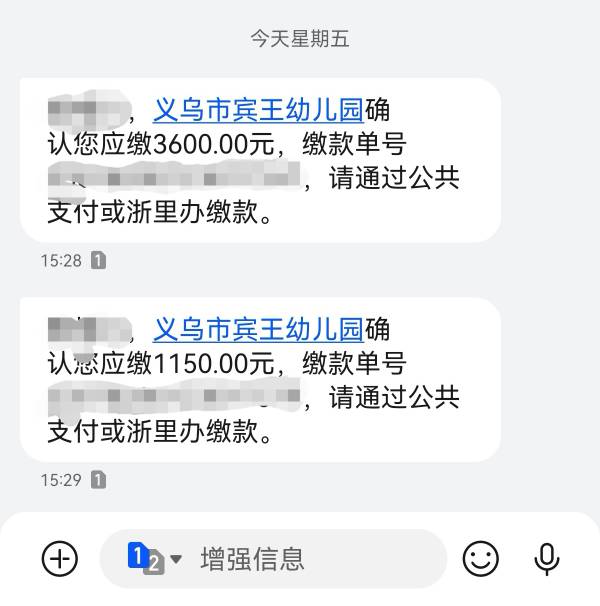Start voice input with the microphone
This screenshot has width=600, height=606.
[546, 558]
